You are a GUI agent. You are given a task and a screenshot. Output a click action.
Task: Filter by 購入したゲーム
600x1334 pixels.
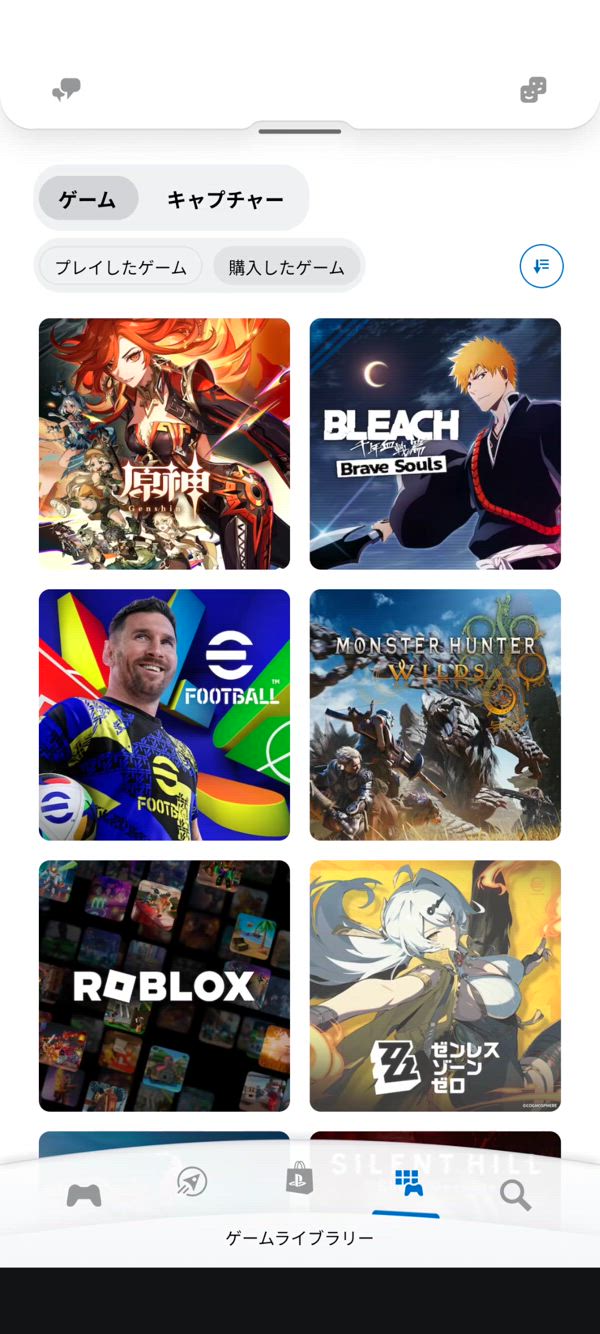point(287,267)
